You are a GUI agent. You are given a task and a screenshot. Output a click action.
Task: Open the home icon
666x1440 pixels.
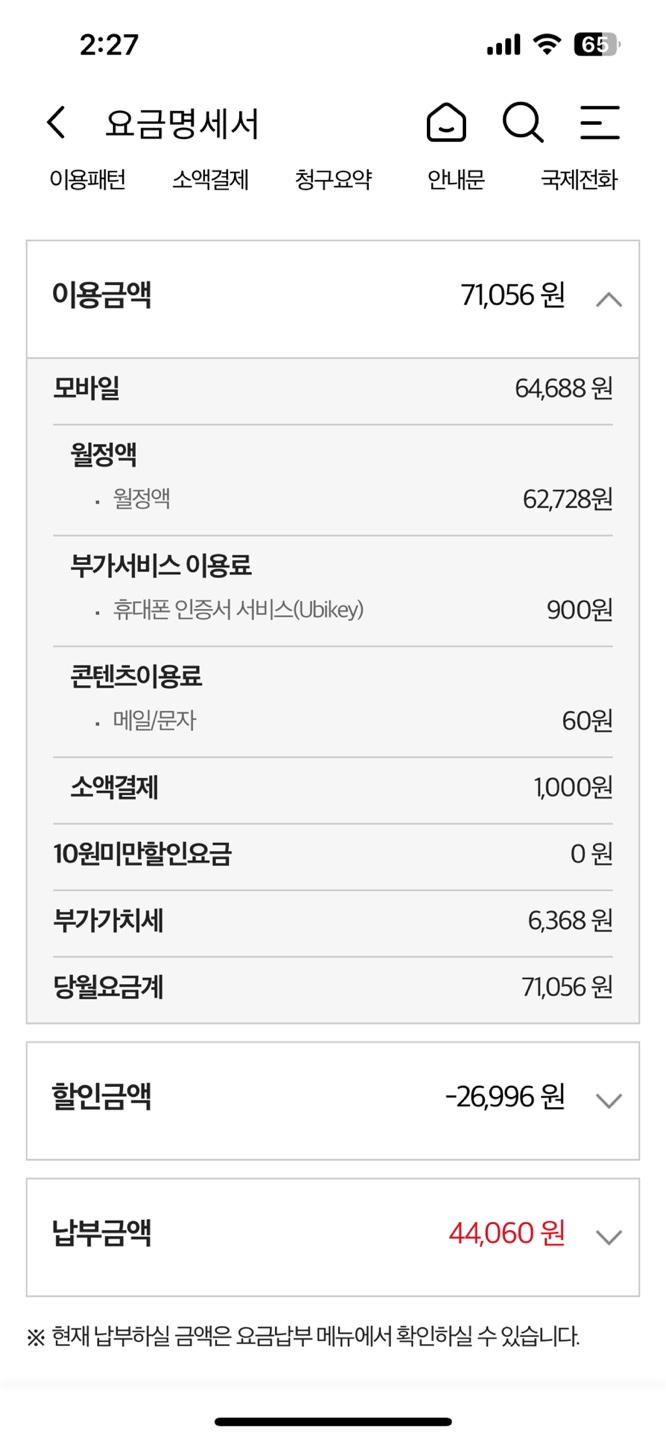pyautogui.click(x=446, y=123)
